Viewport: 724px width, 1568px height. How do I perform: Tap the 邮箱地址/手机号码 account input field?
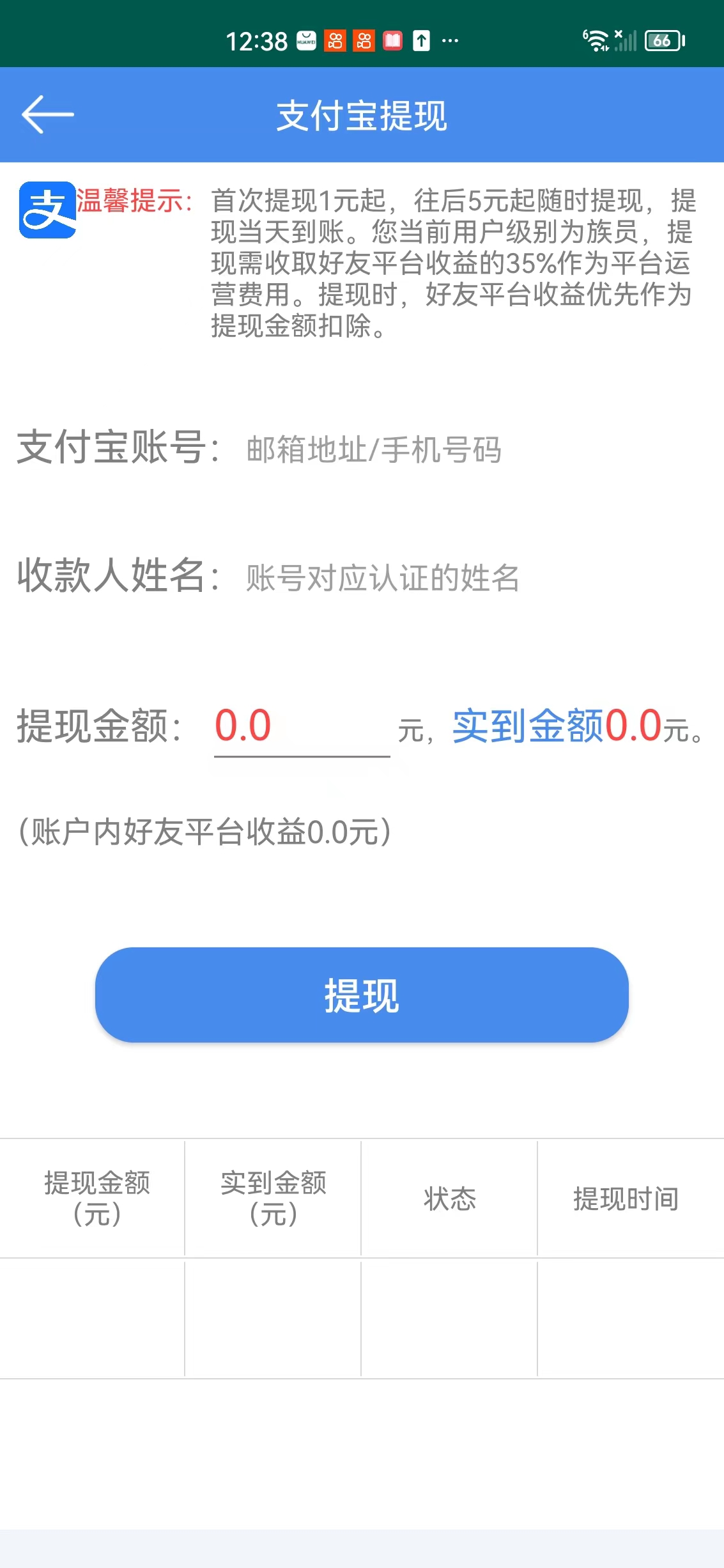[373, 451]
